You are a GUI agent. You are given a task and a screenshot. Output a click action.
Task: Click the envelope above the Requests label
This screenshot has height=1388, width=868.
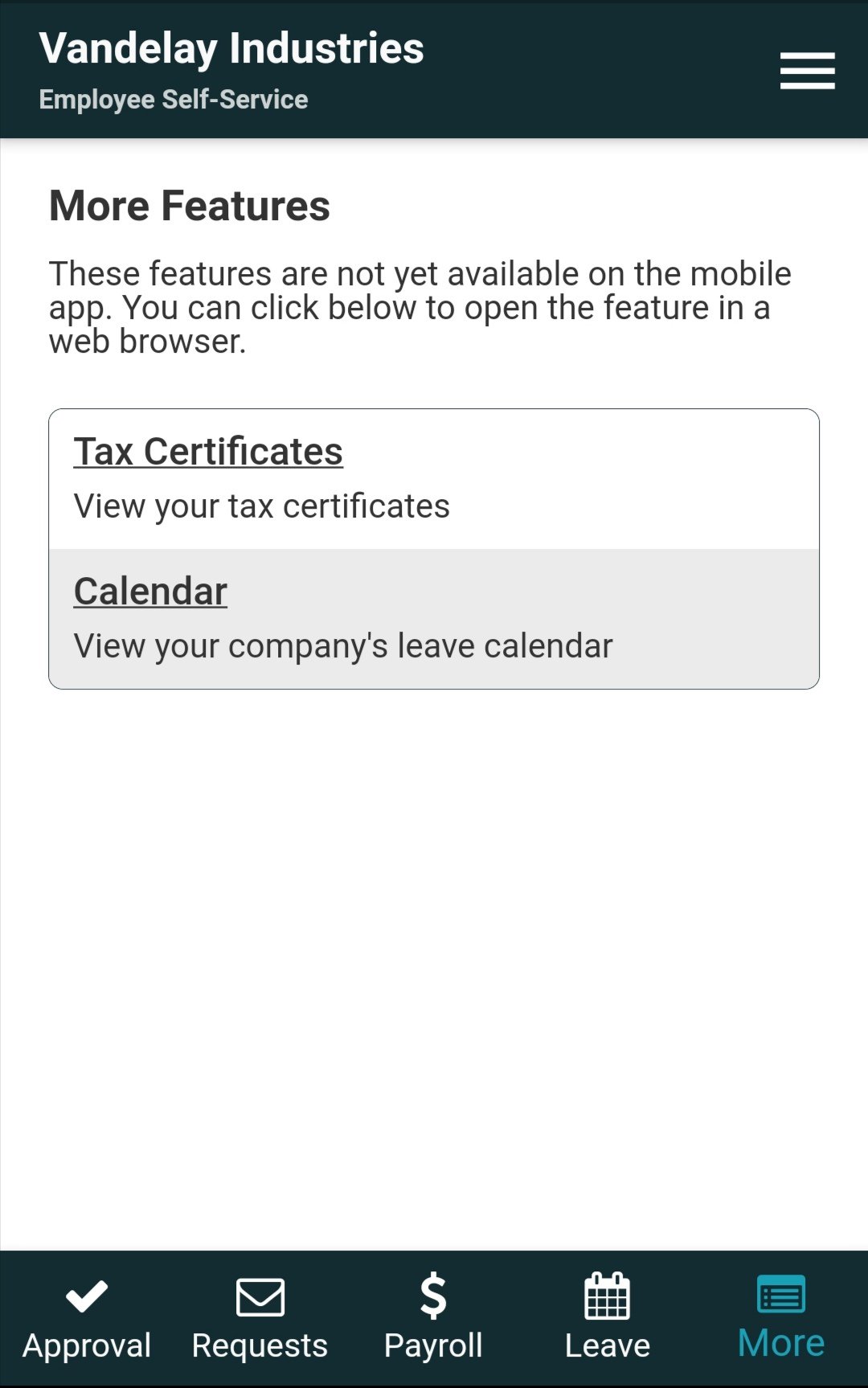(259, 1294)
